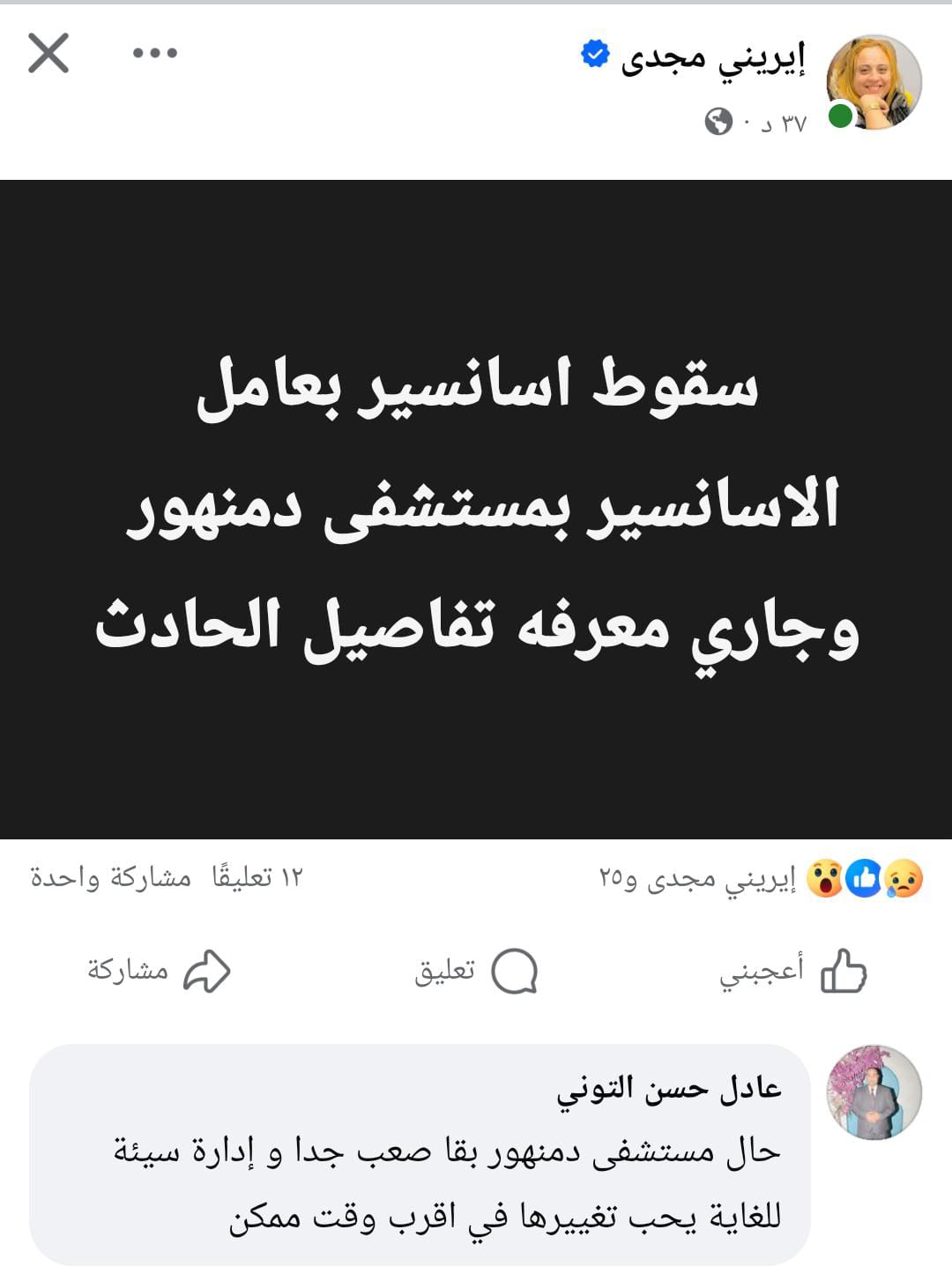The height and width of the screenshot is (1267, 952).
Task: Tap تعليق to write a comment
Action: point(476,971)
